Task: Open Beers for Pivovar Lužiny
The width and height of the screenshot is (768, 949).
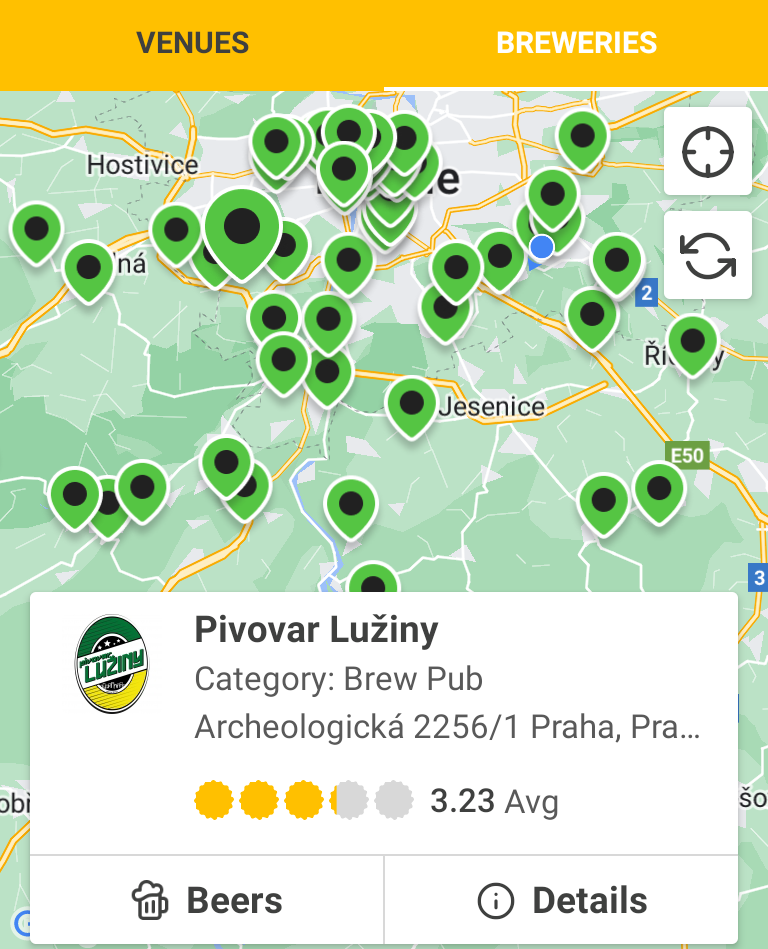Action: coord(207,899)
